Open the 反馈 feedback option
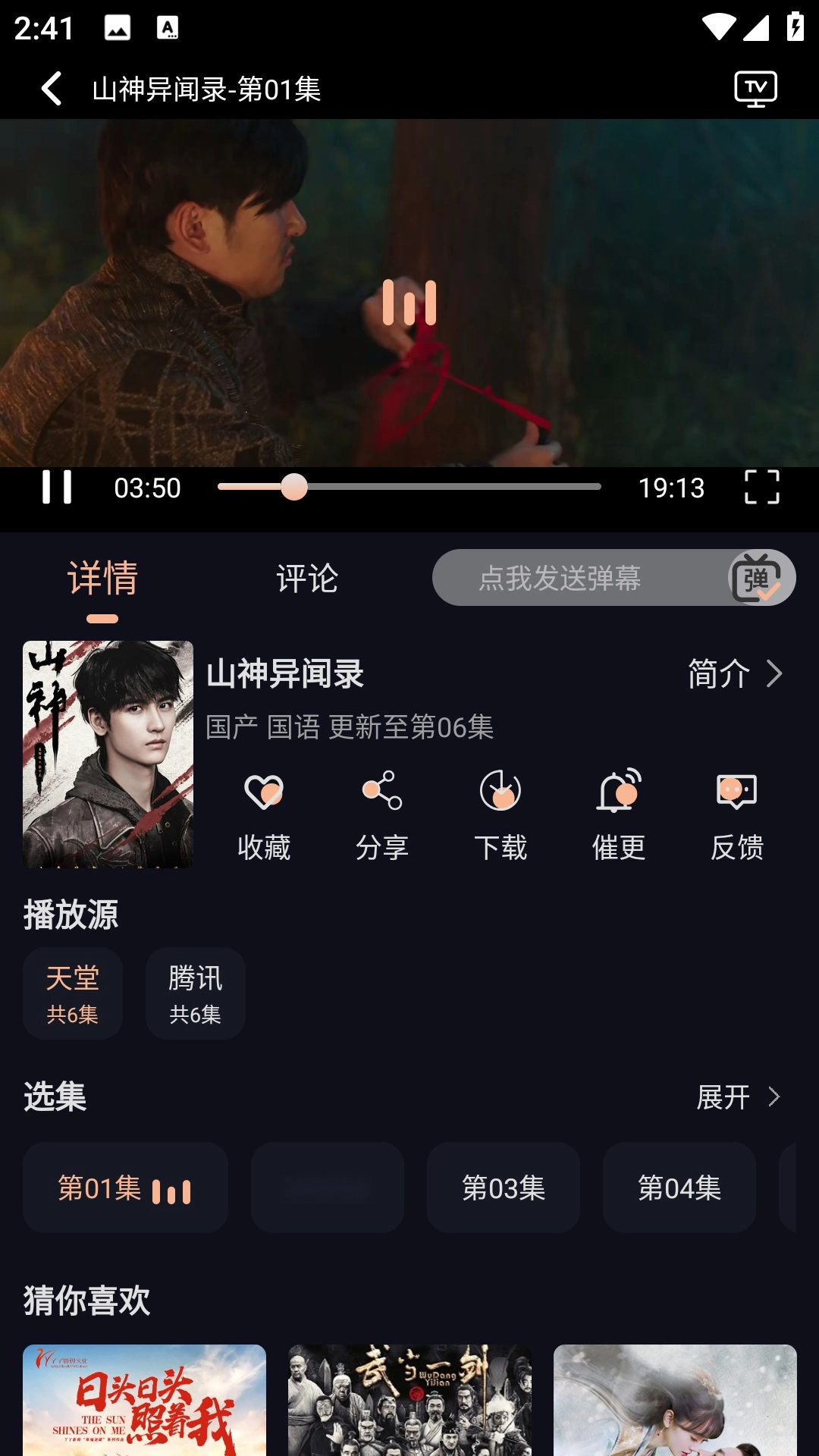 (x=737, y=816)
